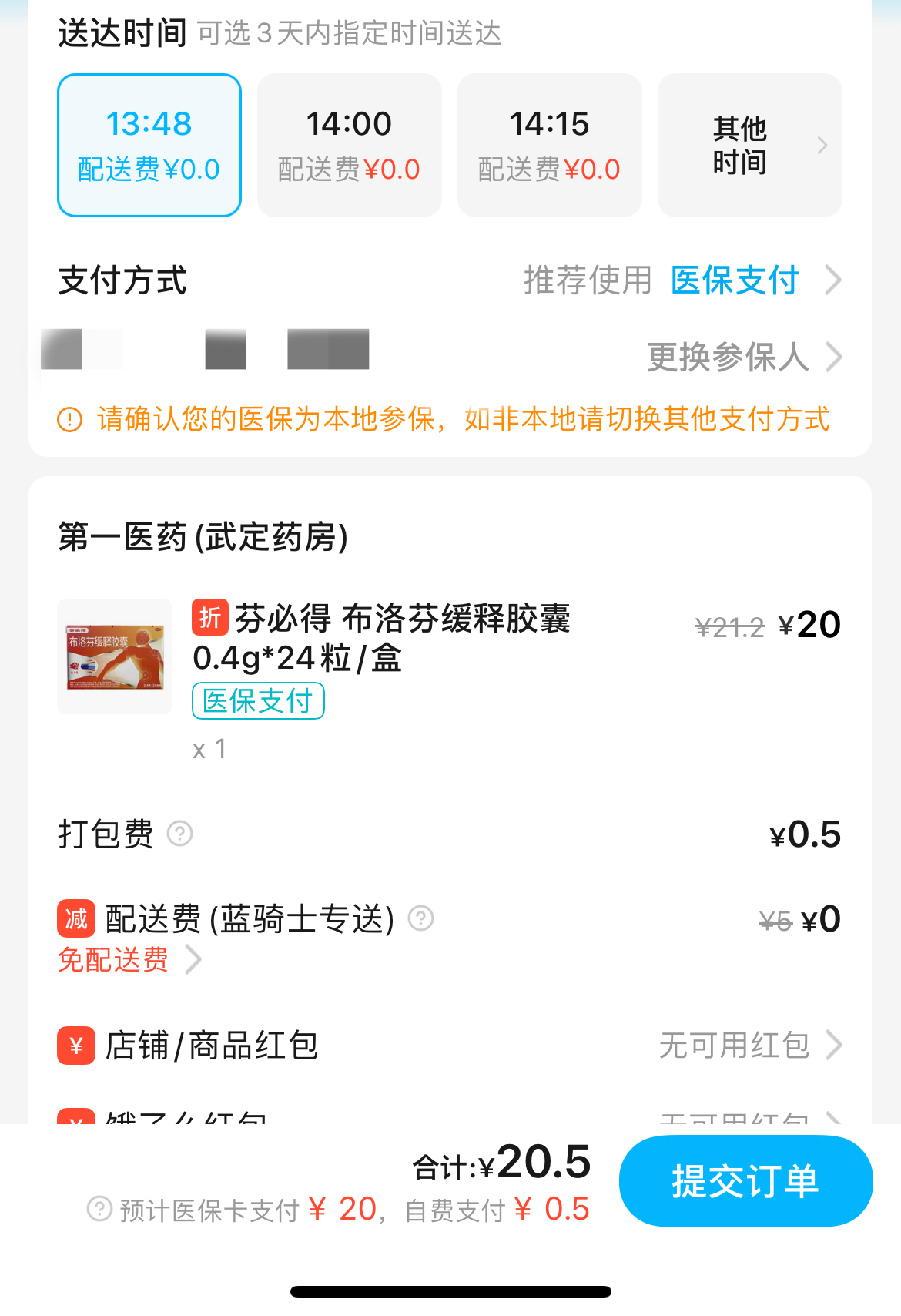
Task: Select the 13:48 delivery time slot
Action: point(149,145)
